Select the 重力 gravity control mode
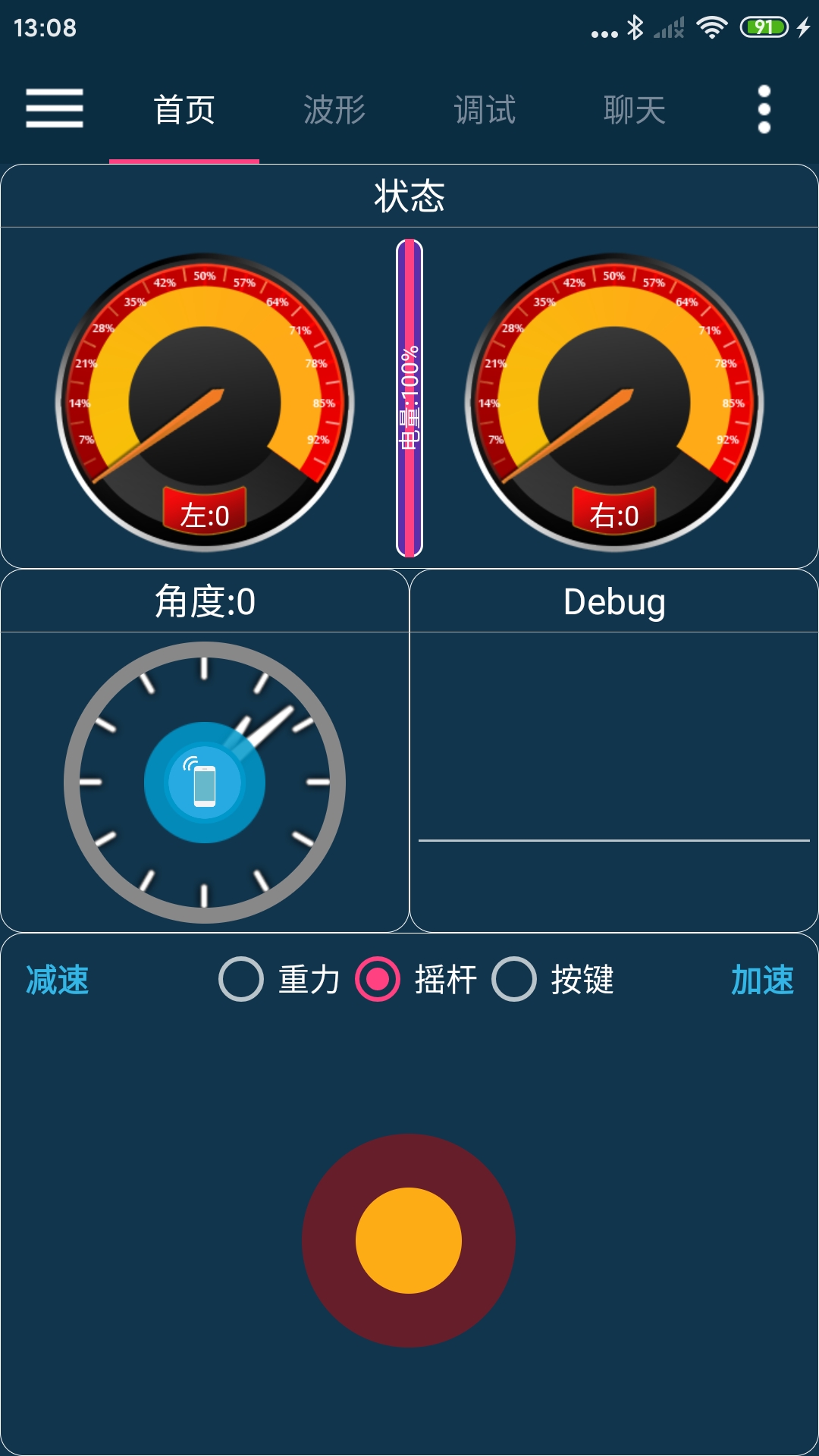Image resolution: width=819 pixels, height=1456 pixels. (x=241, y=979)
